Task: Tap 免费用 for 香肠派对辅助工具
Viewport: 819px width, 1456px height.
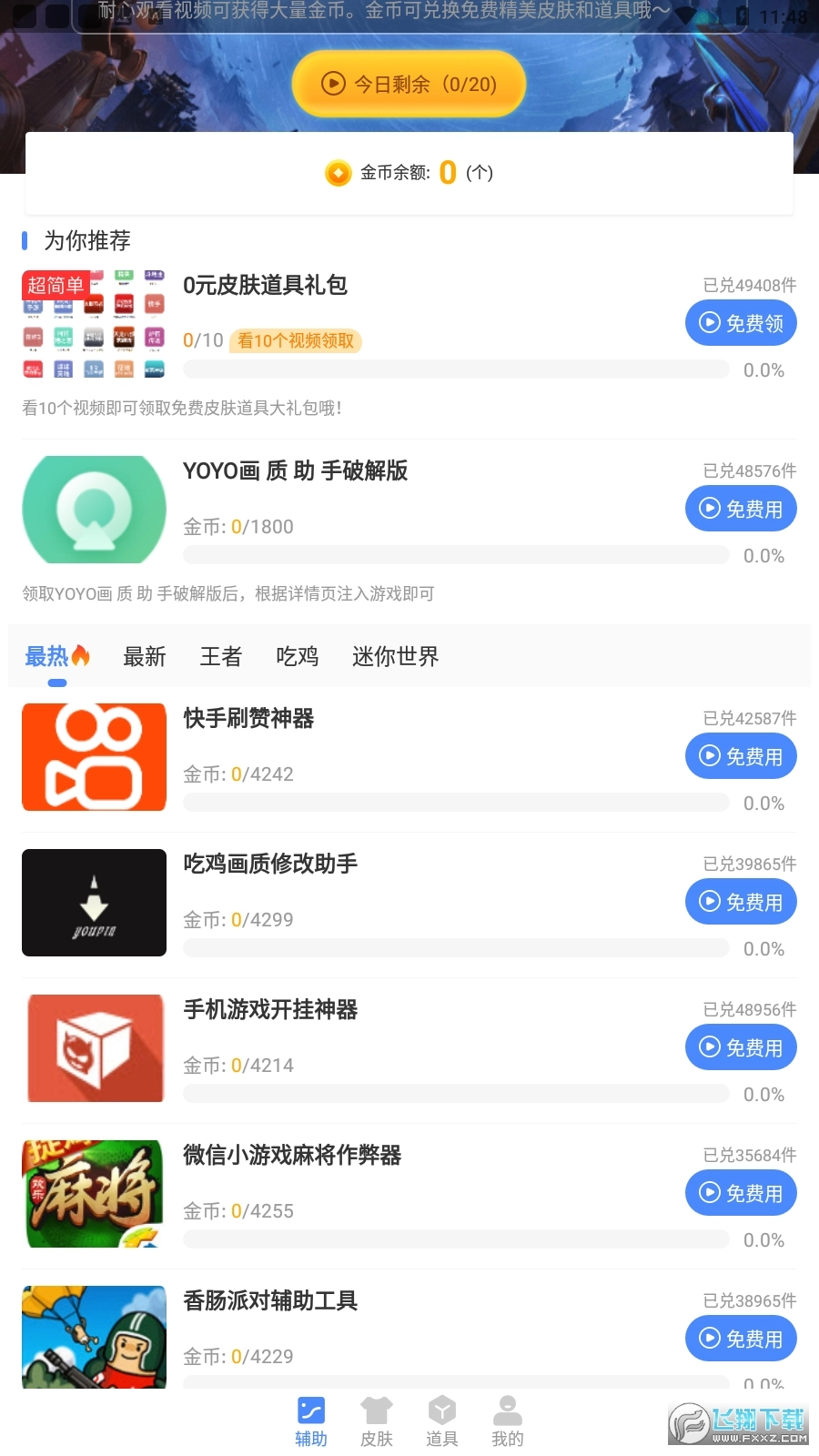Action: coord(741,1339)
